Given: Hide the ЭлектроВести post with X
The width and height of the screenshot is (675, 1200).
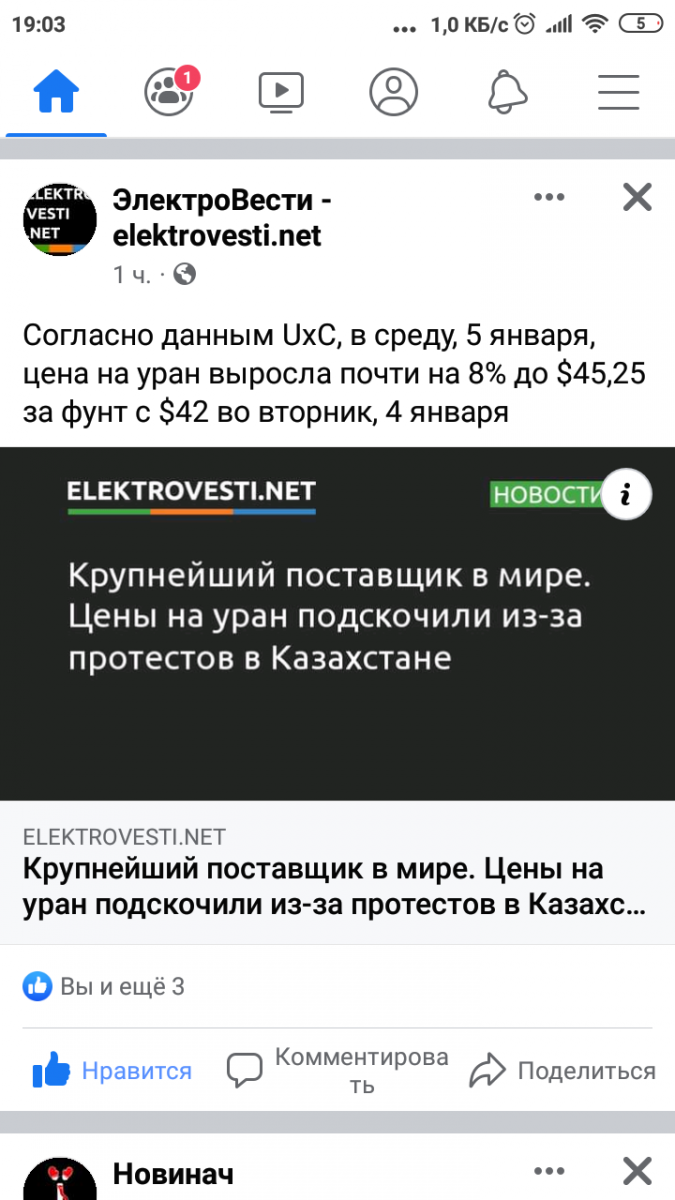Looking at the screenshot, I should coord(637,197).
